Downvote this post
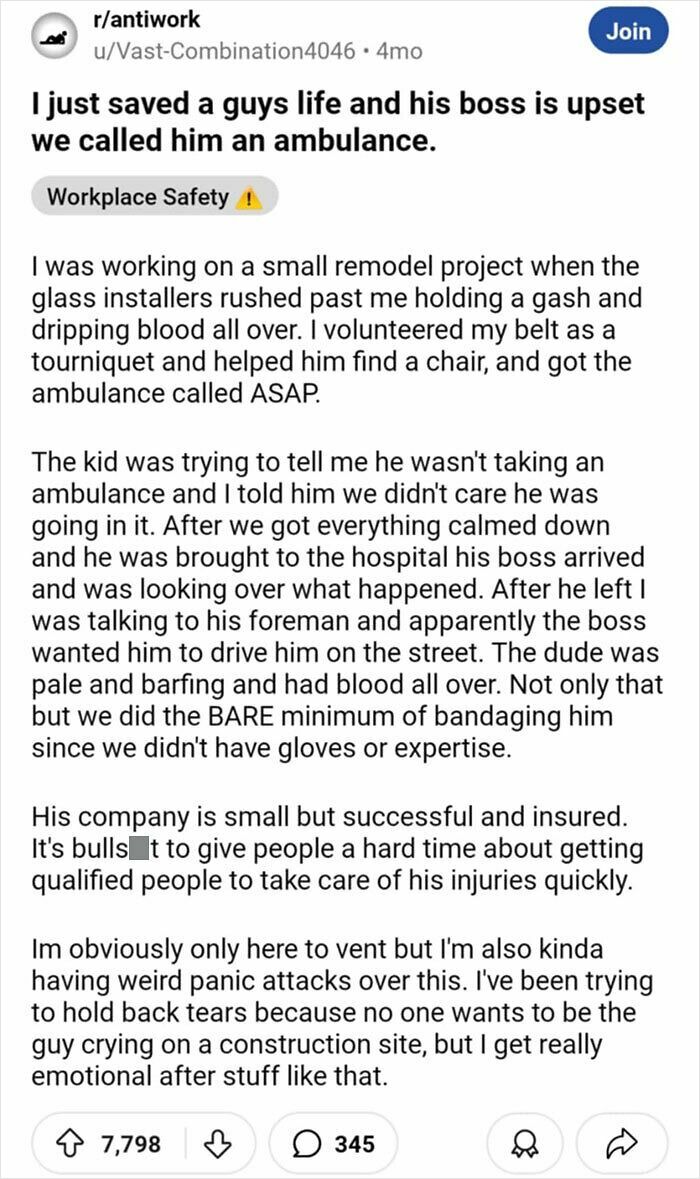Viewport: 700px width, 1179px height. click(217, 1144)
